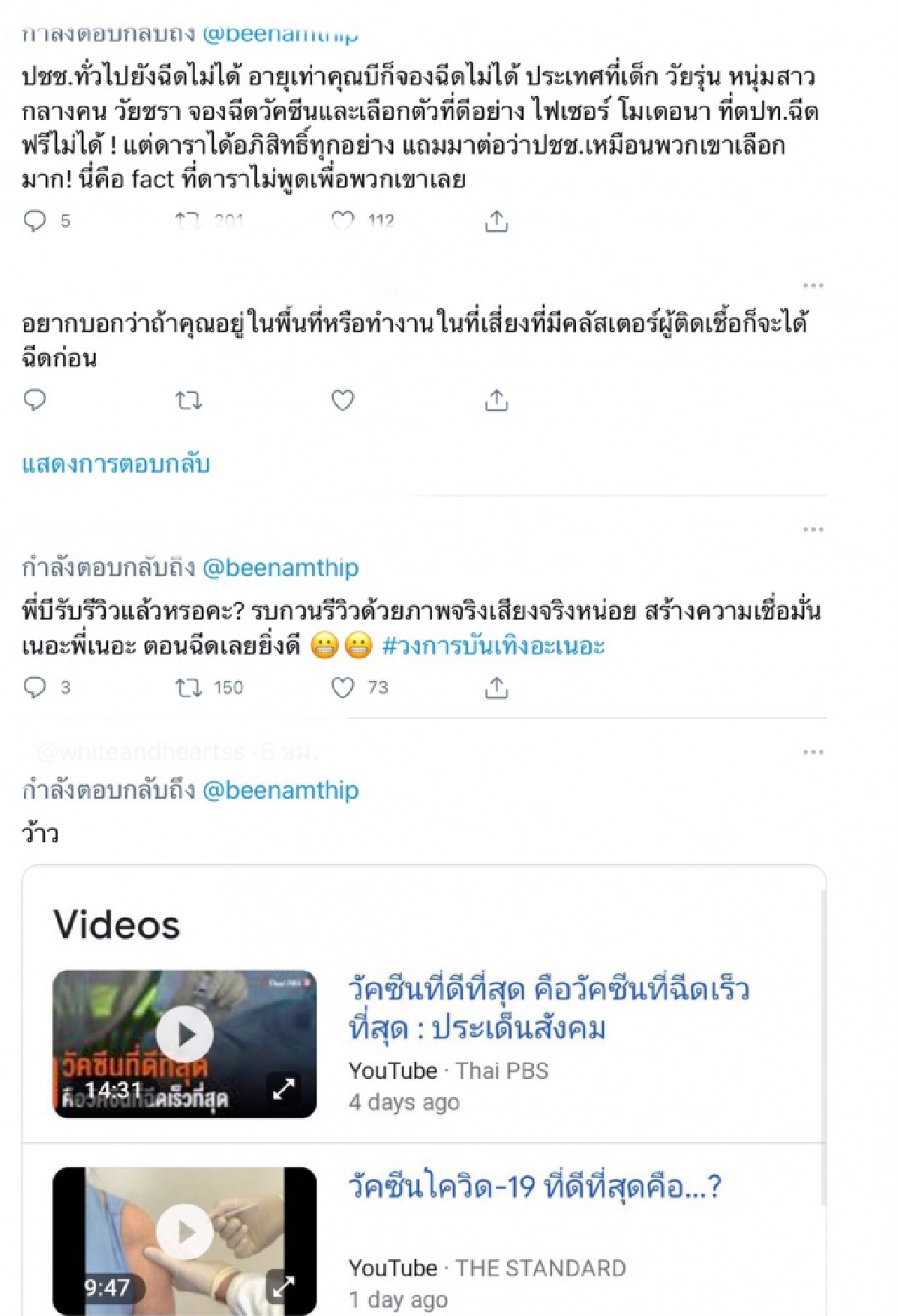
Task: Open the reply bubble showing 3
Action: [33, 688]
